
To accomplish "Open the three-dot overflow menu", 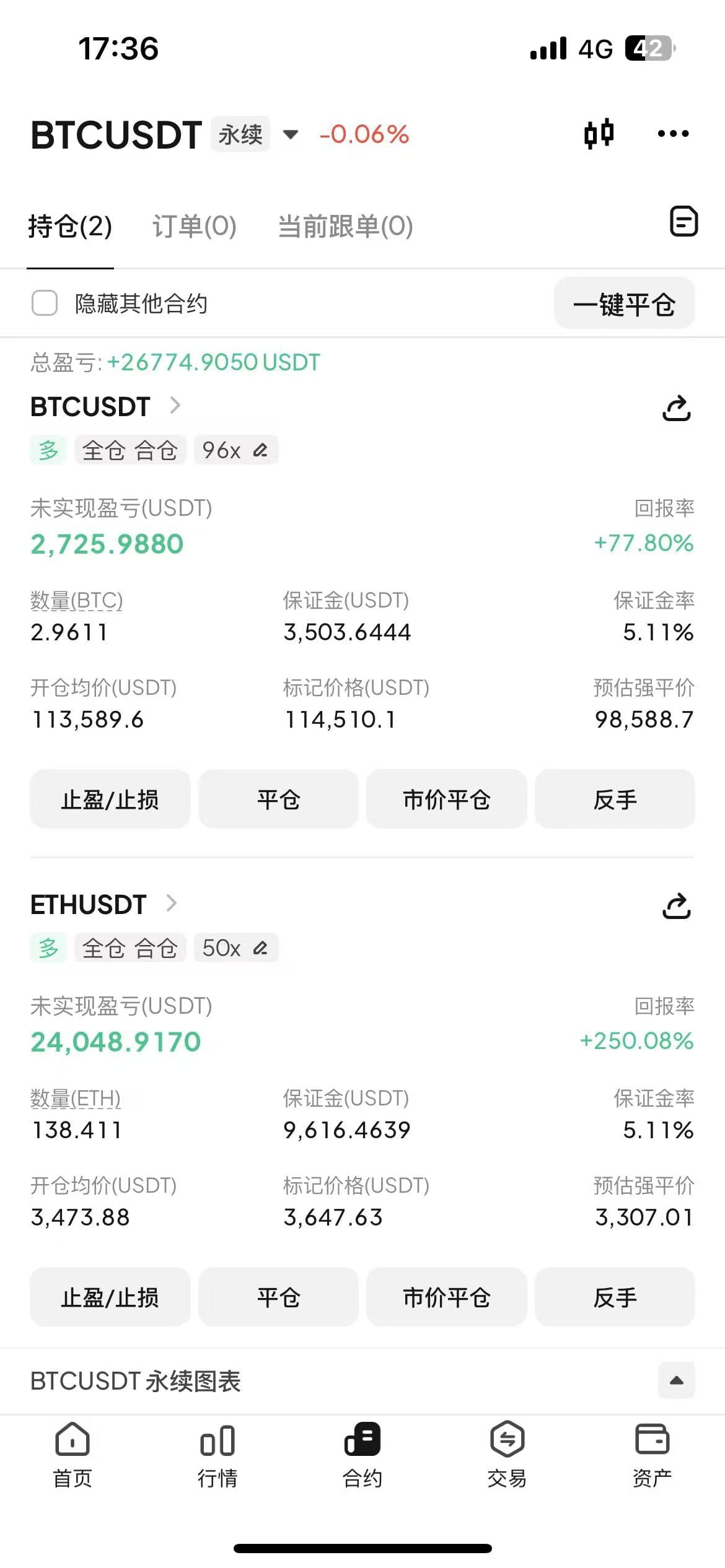I will [673, 133].
